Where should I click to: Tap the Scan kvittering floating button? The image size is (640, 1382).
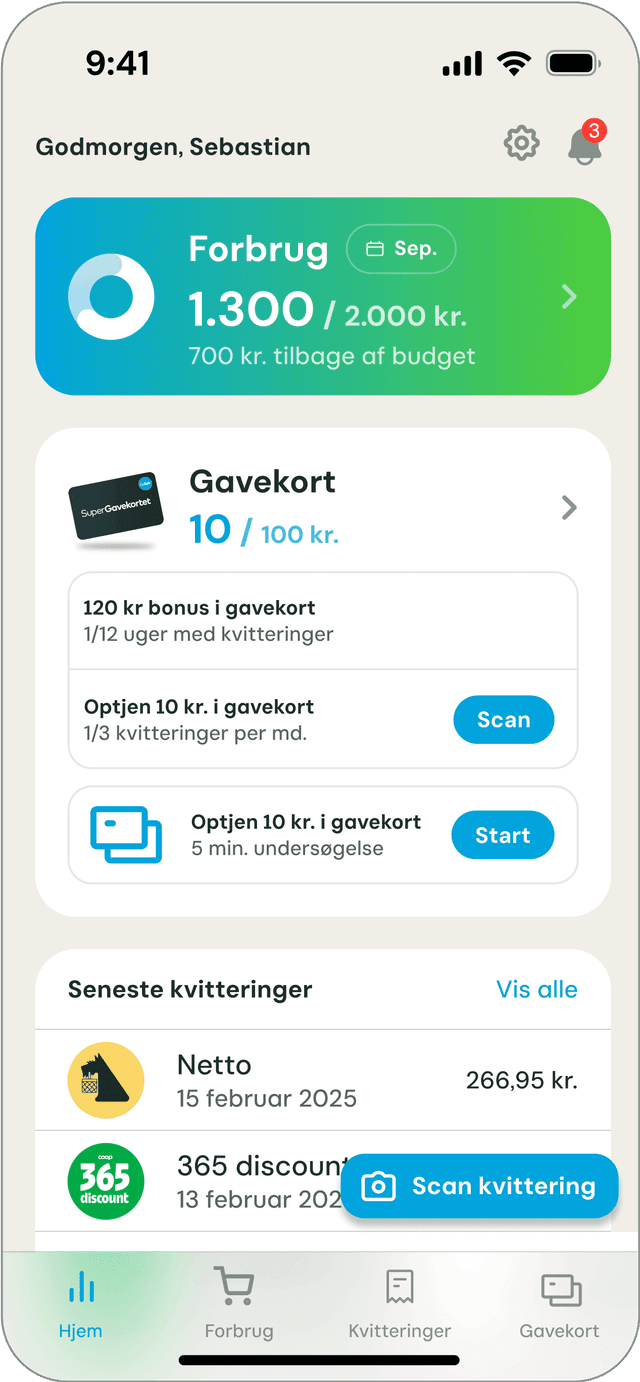click(479, 1186)
